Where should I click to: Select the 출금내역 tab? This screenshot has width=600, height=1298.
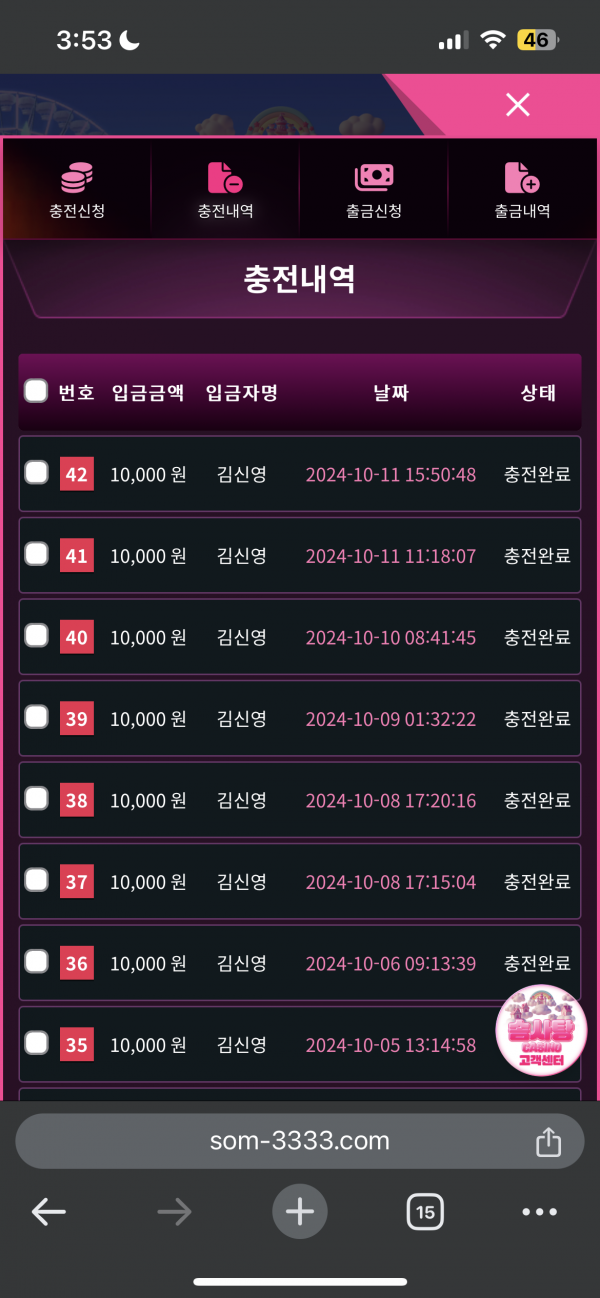(522, 190)
